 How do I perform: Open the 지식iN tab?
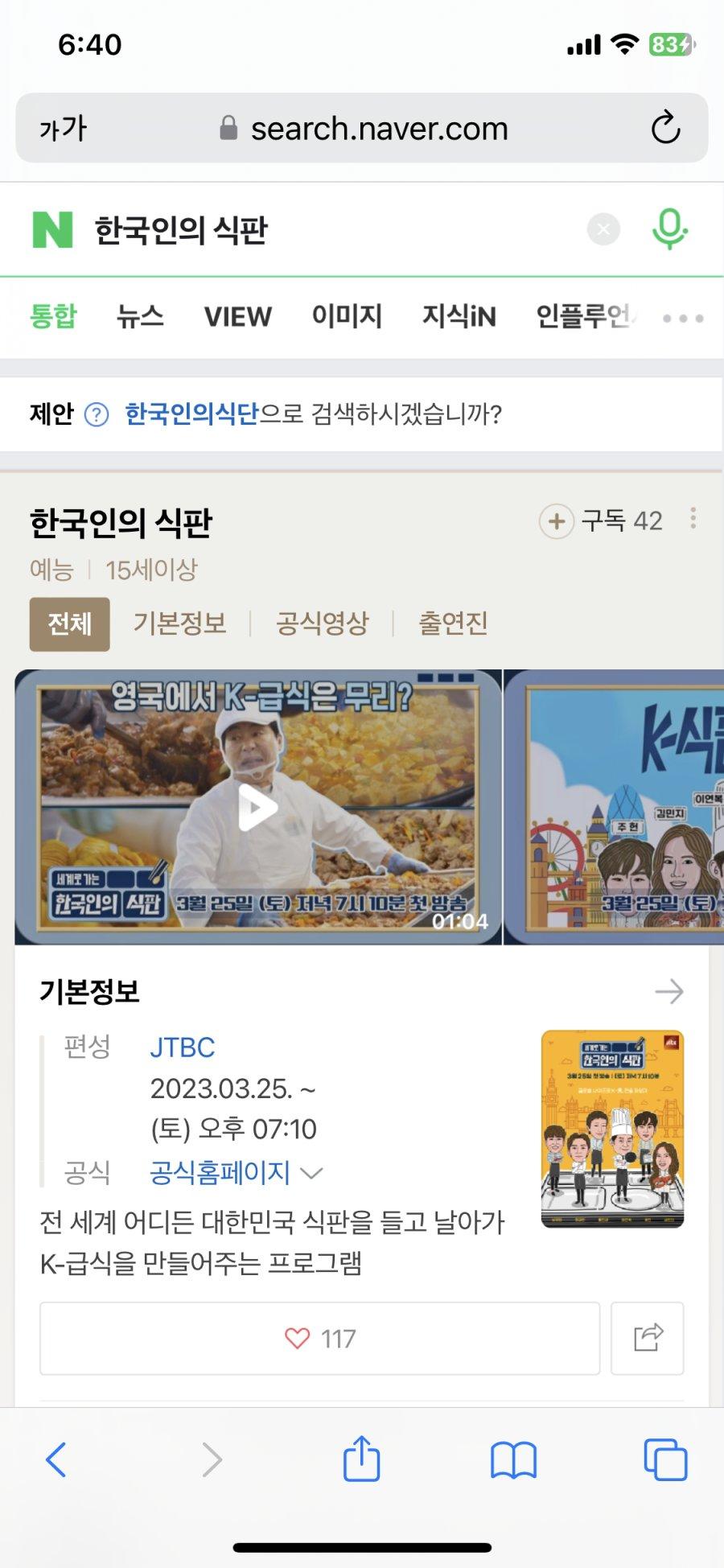pos(459,316)
